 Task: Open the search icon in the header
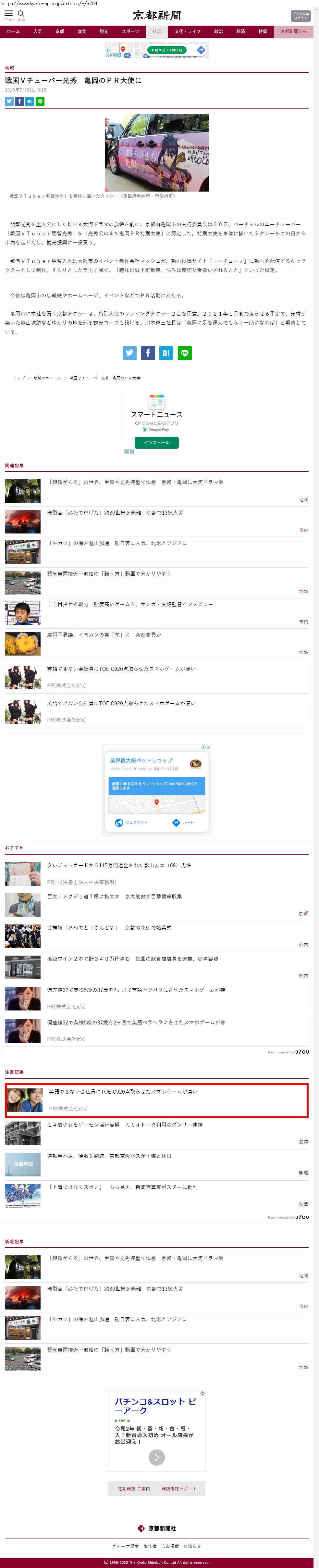click(21, 14)
